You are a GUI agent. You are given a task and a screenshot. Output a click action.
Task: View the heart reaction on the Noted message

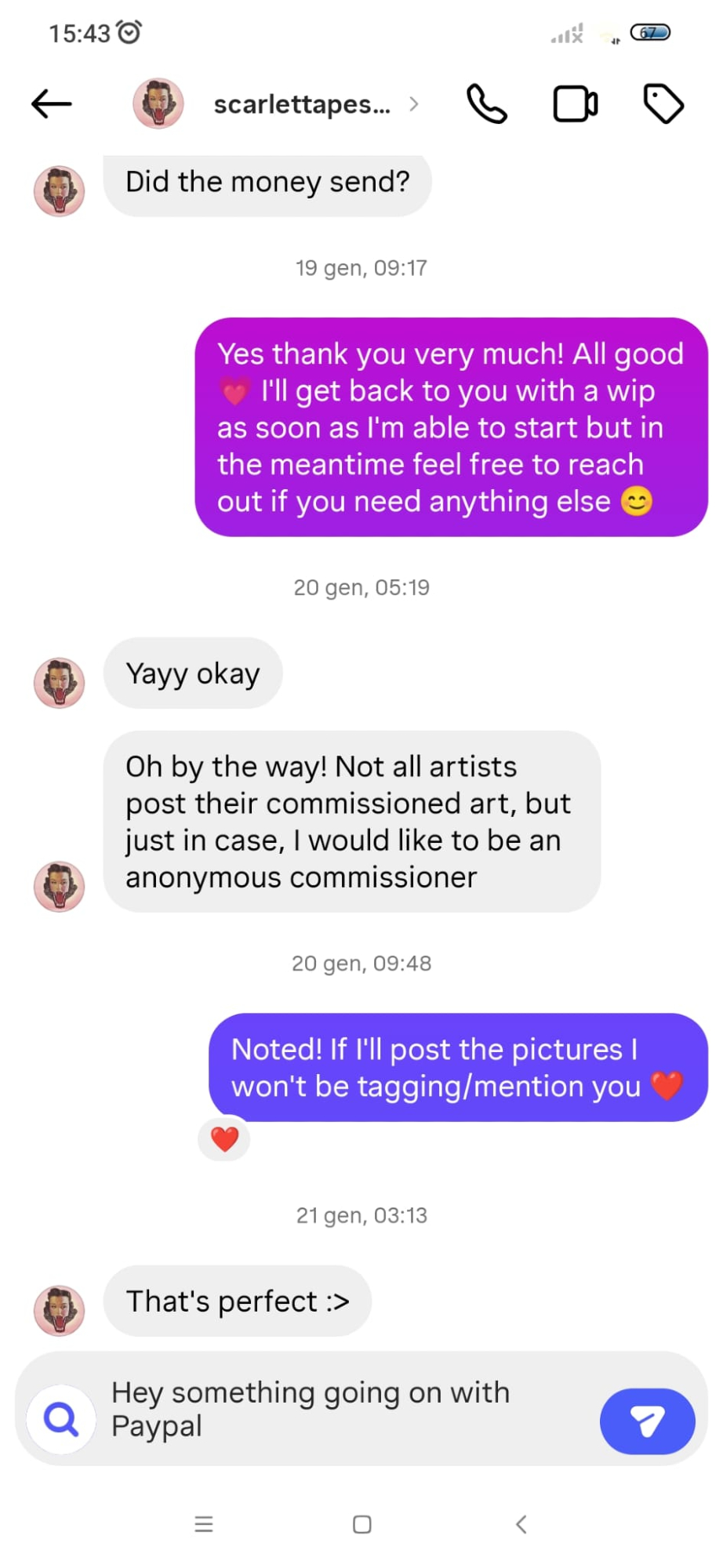[x=224, y=1139]
